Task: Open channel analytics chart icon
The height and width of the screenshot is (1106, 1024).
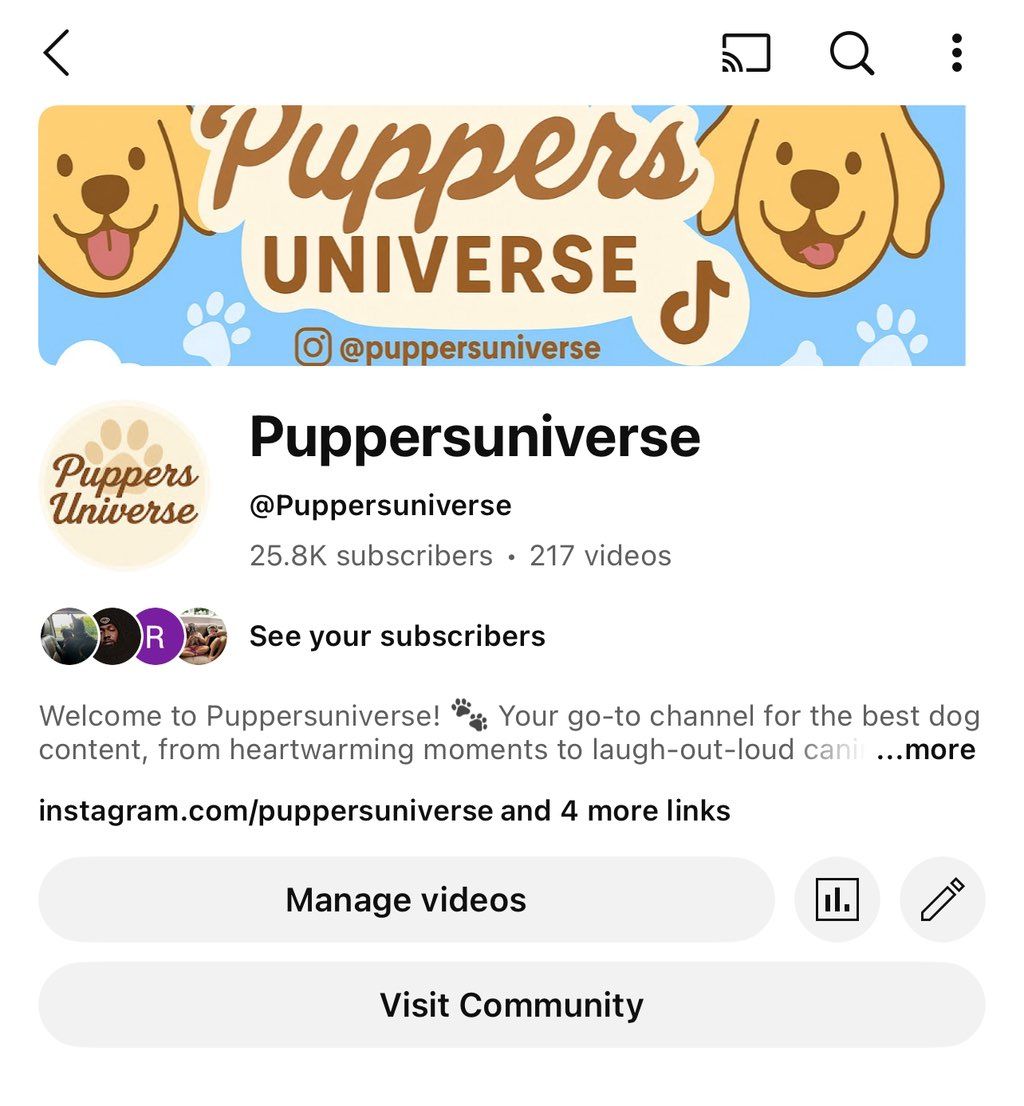Action: [x=837, y=900]
